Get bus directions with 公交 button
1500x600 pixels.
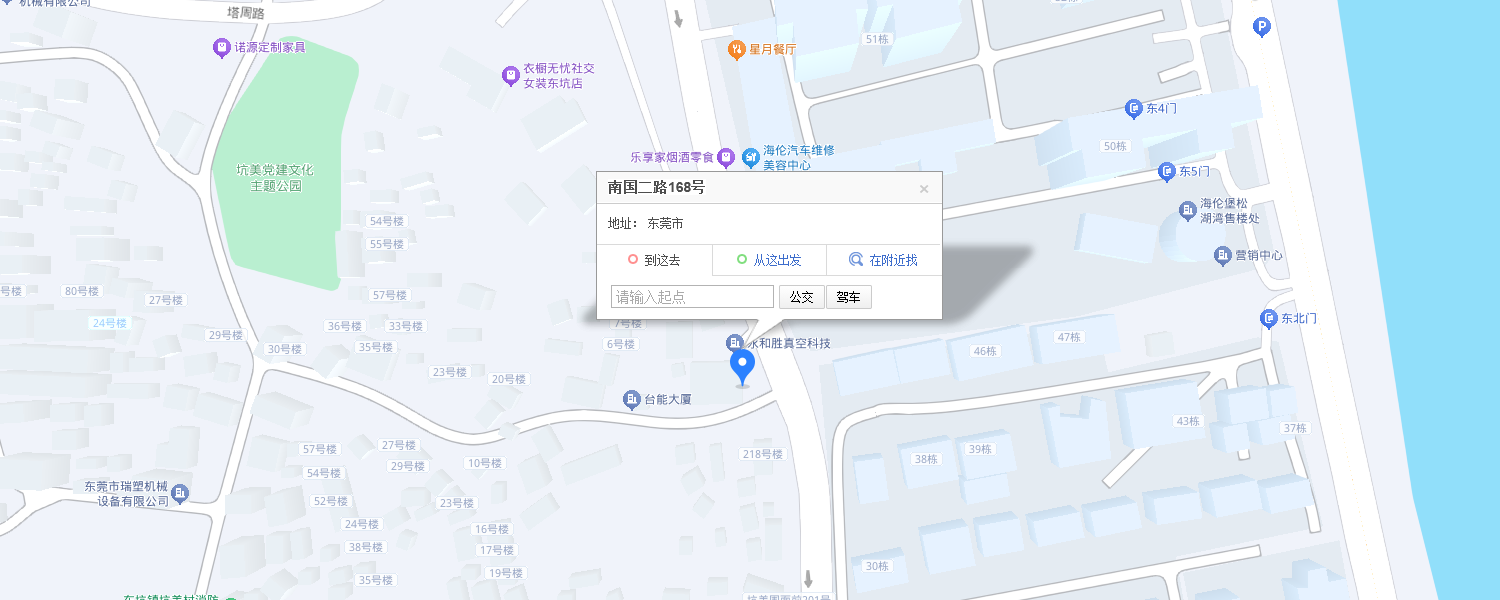[801, 297]
